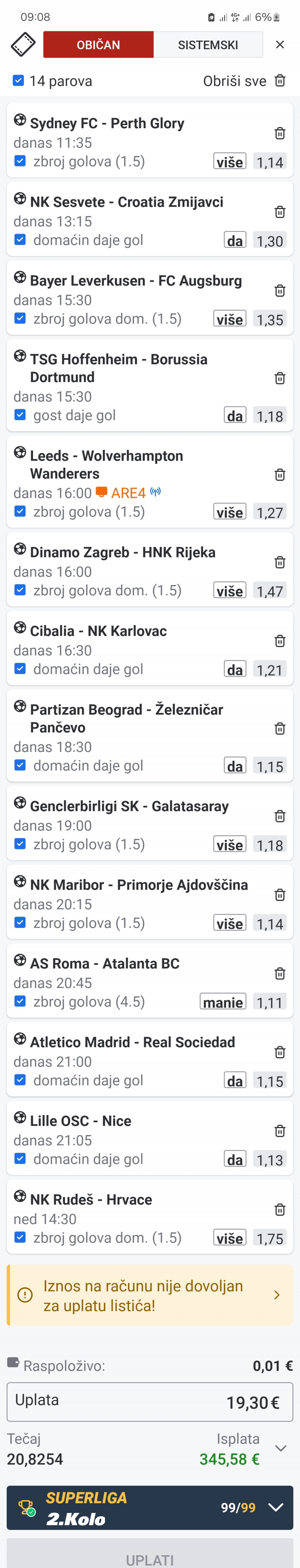
Task: Uncheck the Leeds - Wolverhampton Wanderers selection
Action: [20, 511]
